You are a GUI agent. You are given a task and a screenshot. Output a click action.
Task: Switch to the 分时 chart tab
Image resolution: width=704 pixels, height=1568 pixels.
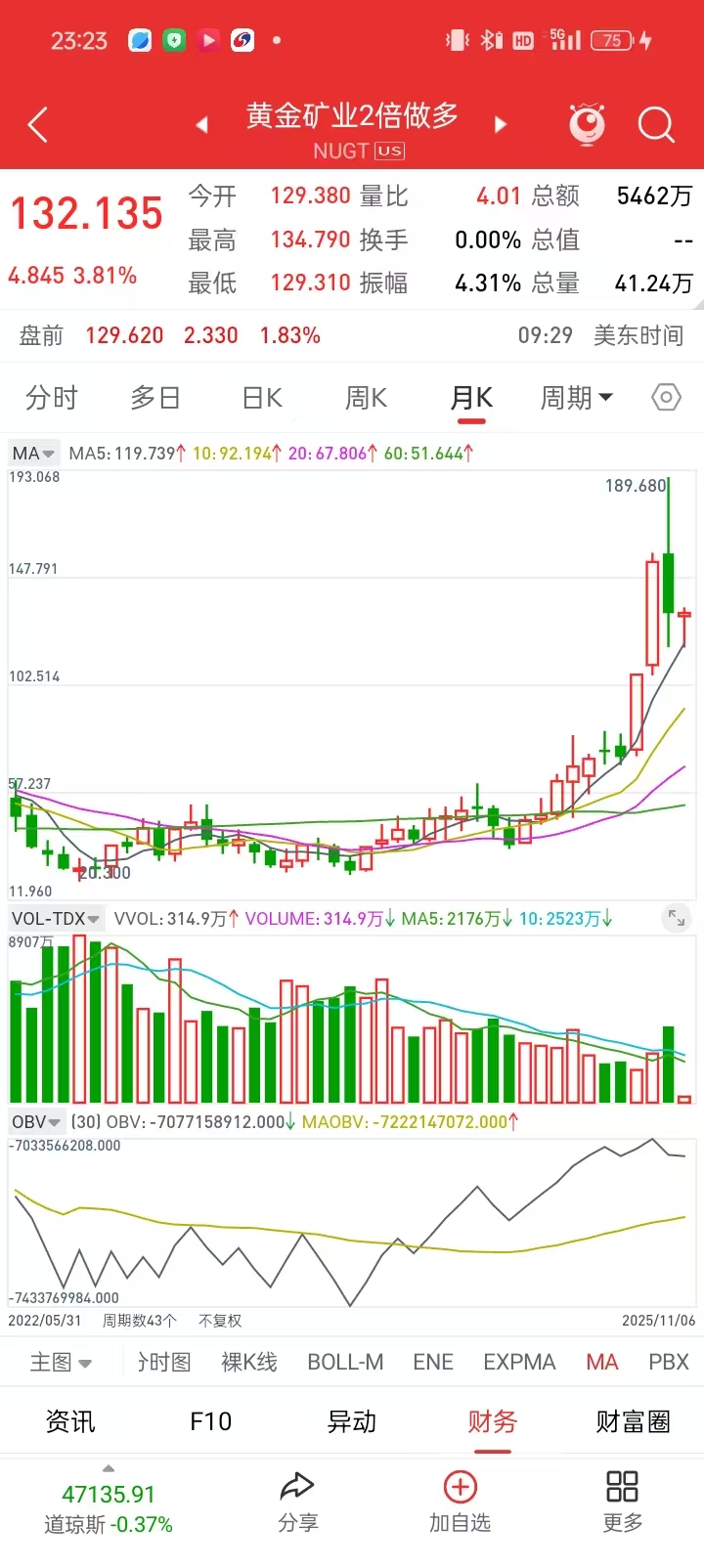[x=51, y=398]
